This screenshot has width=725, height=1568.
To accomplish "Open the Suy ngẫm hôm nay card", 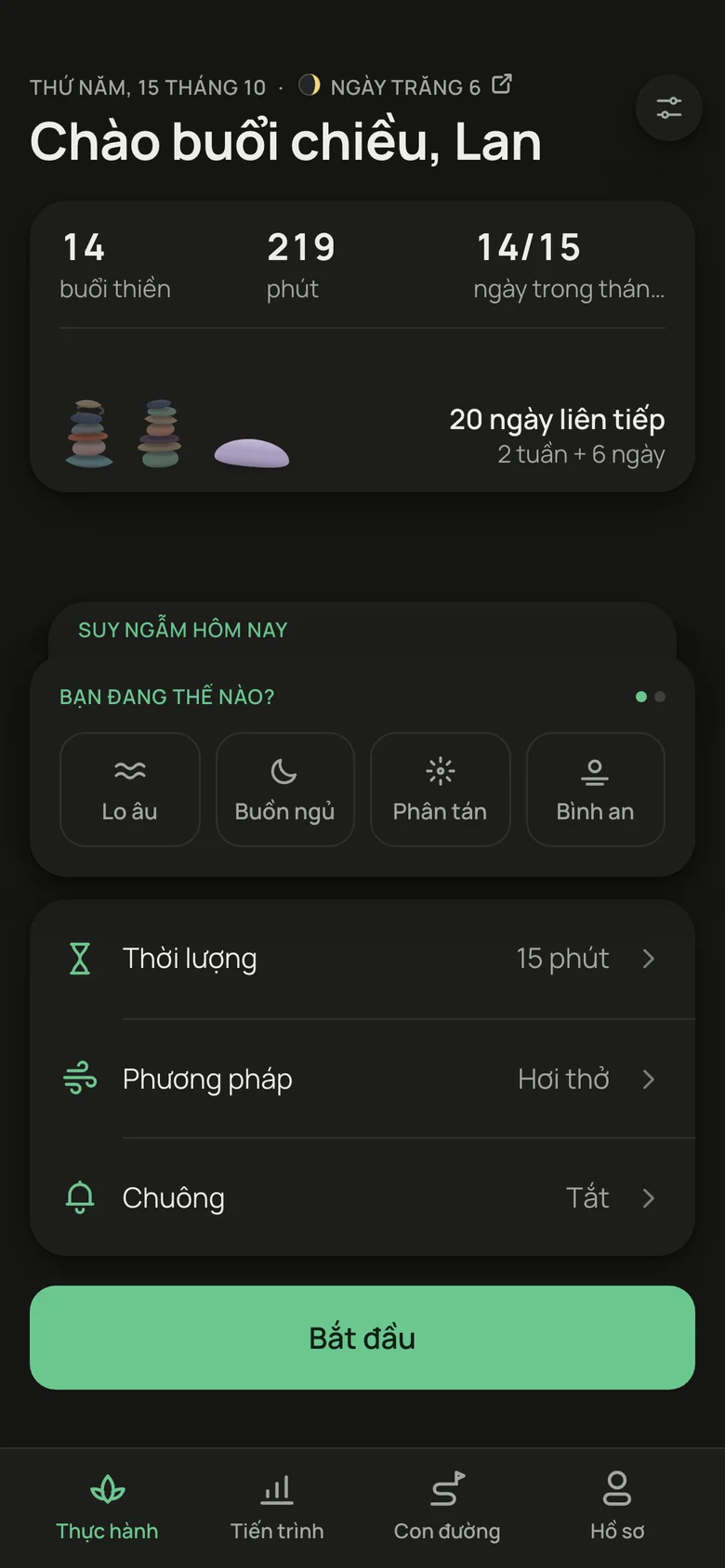I will pos(362,630).
